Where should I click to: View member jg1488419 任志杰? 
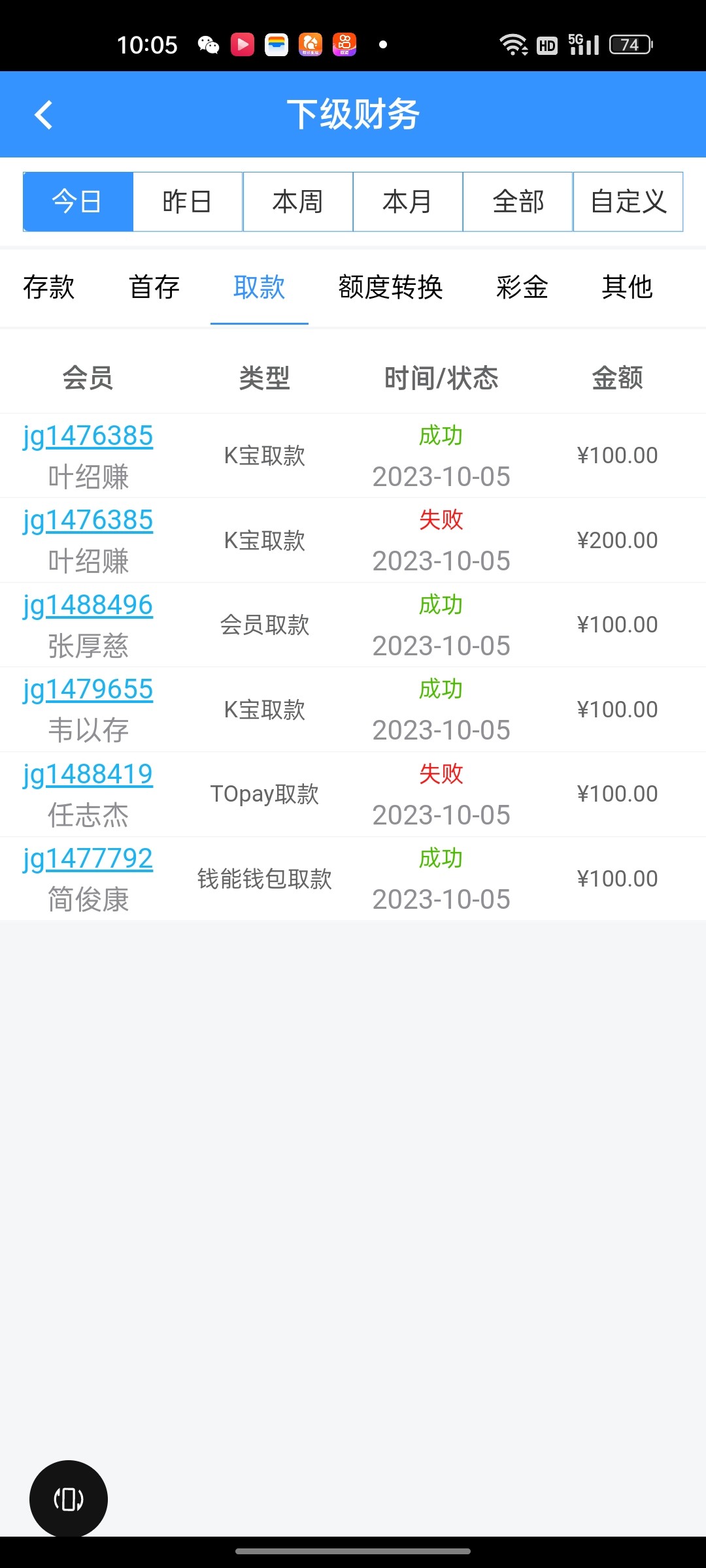click(x=88, y=775)
